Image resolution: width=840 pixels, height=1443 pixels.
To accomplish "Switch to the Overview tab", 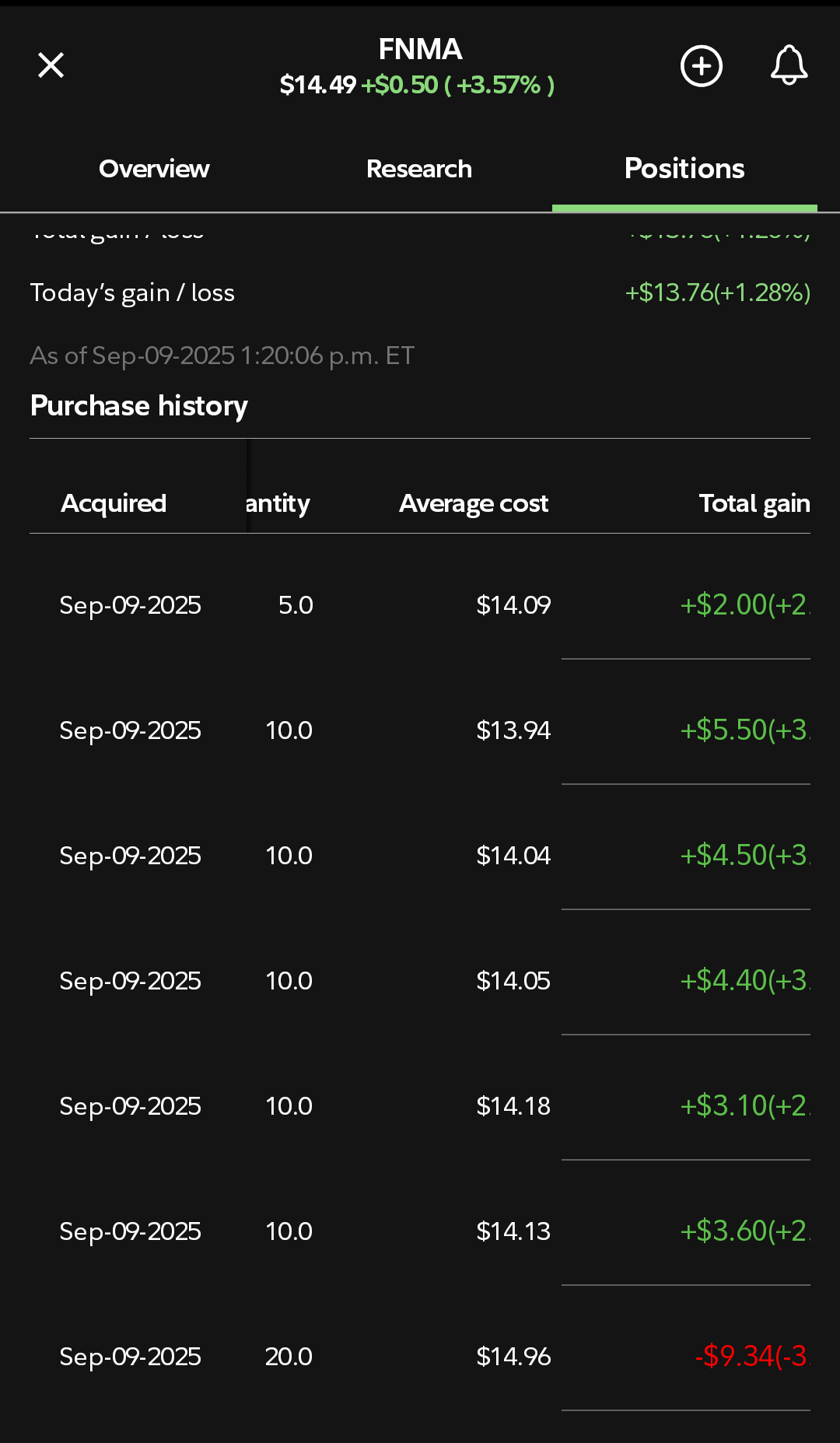I will click(x=154, y=169).
